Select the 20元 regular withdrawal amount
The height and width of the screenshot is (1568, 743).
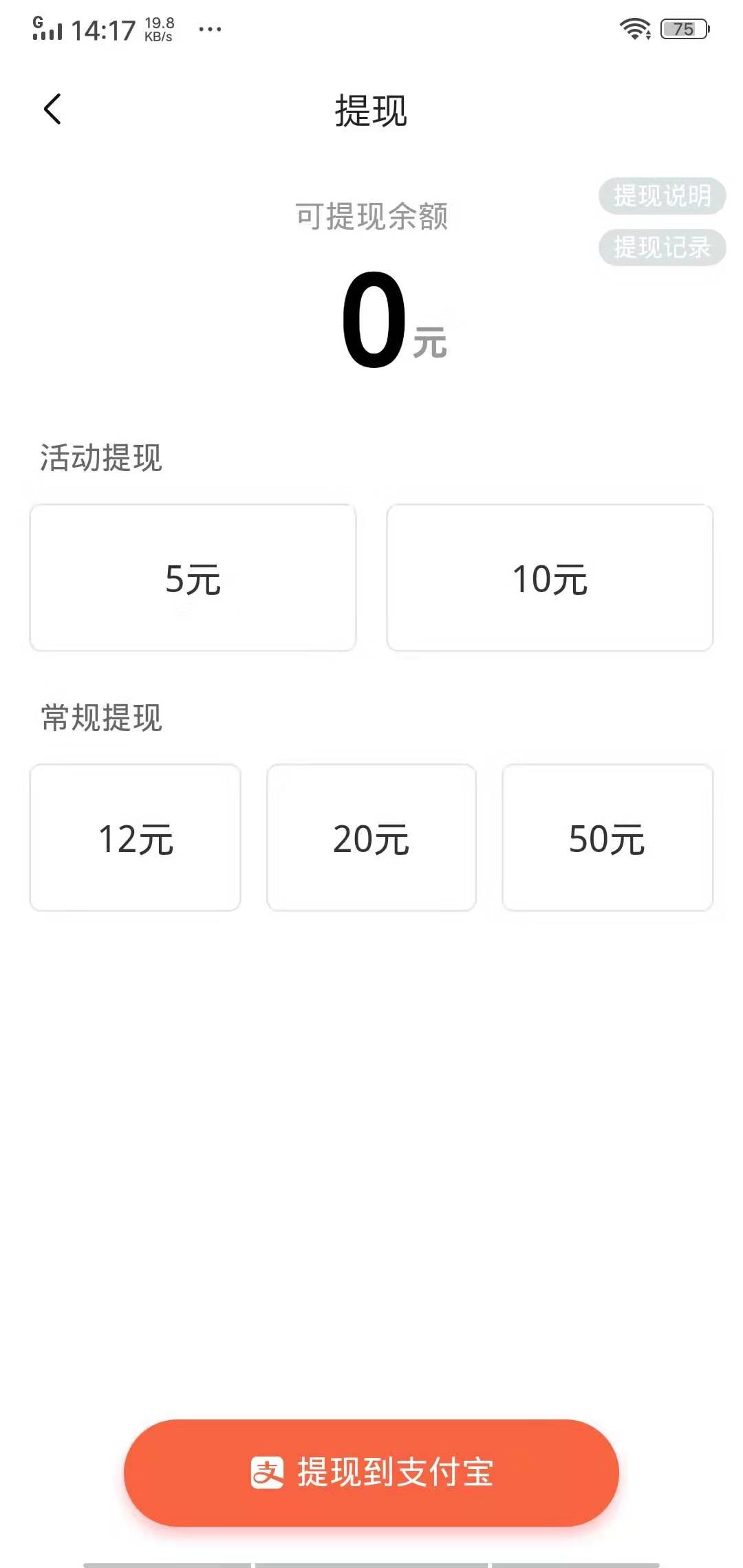click(371, 836)
